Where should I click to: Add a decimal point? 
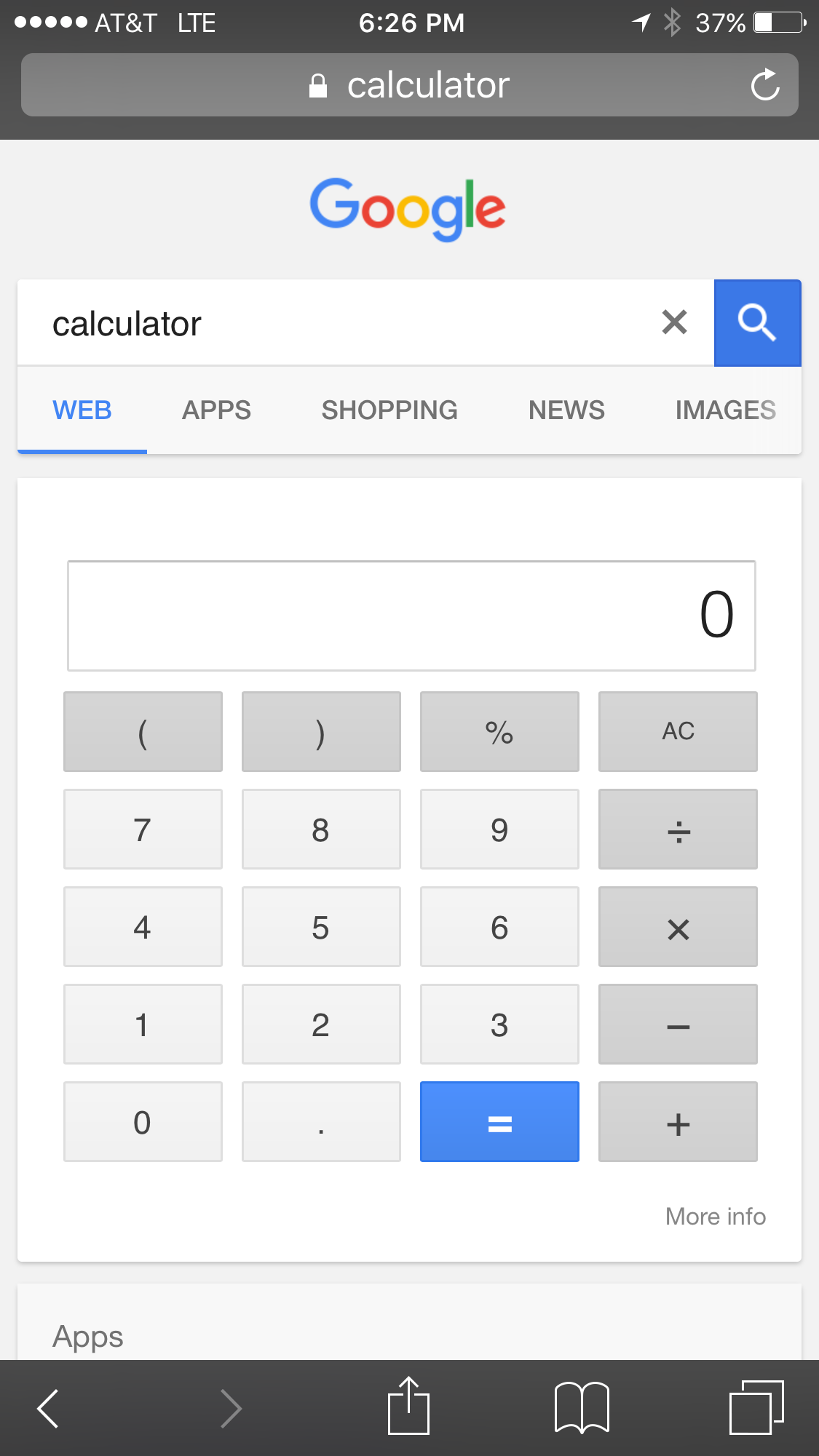321,1122
